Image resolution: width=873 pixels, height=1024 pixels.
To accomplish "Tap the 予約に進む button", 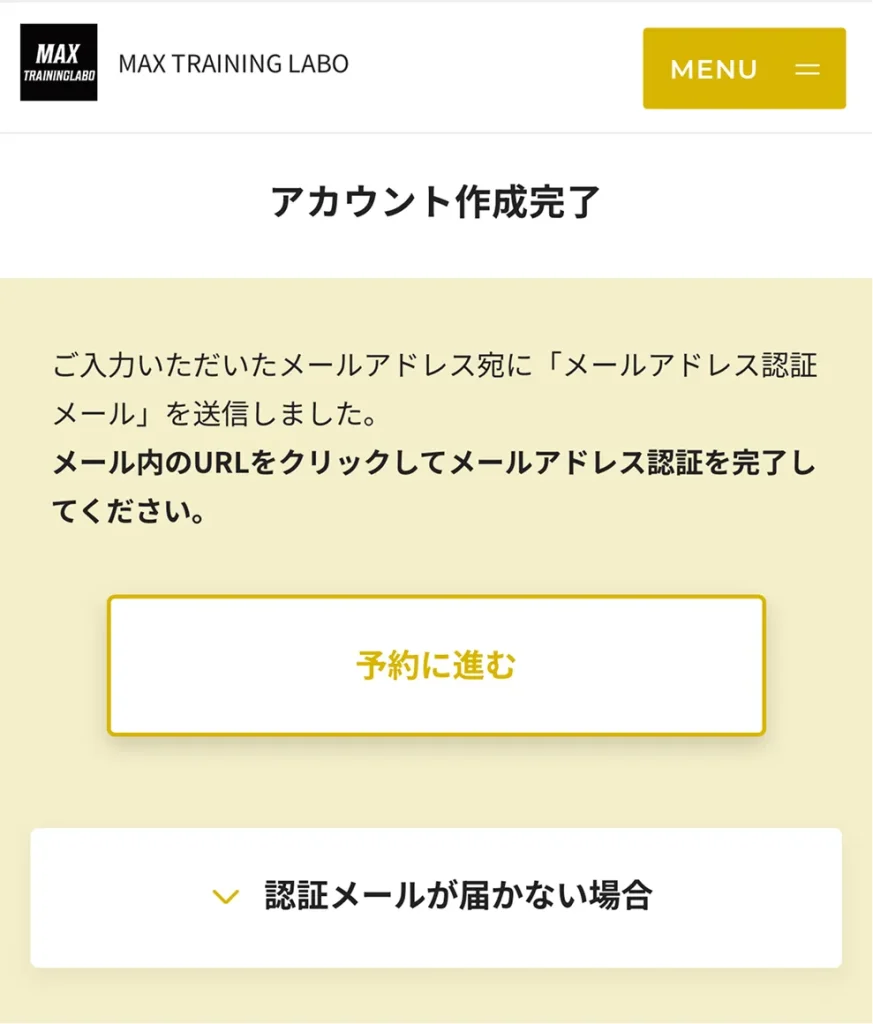I will pos(436,666).
